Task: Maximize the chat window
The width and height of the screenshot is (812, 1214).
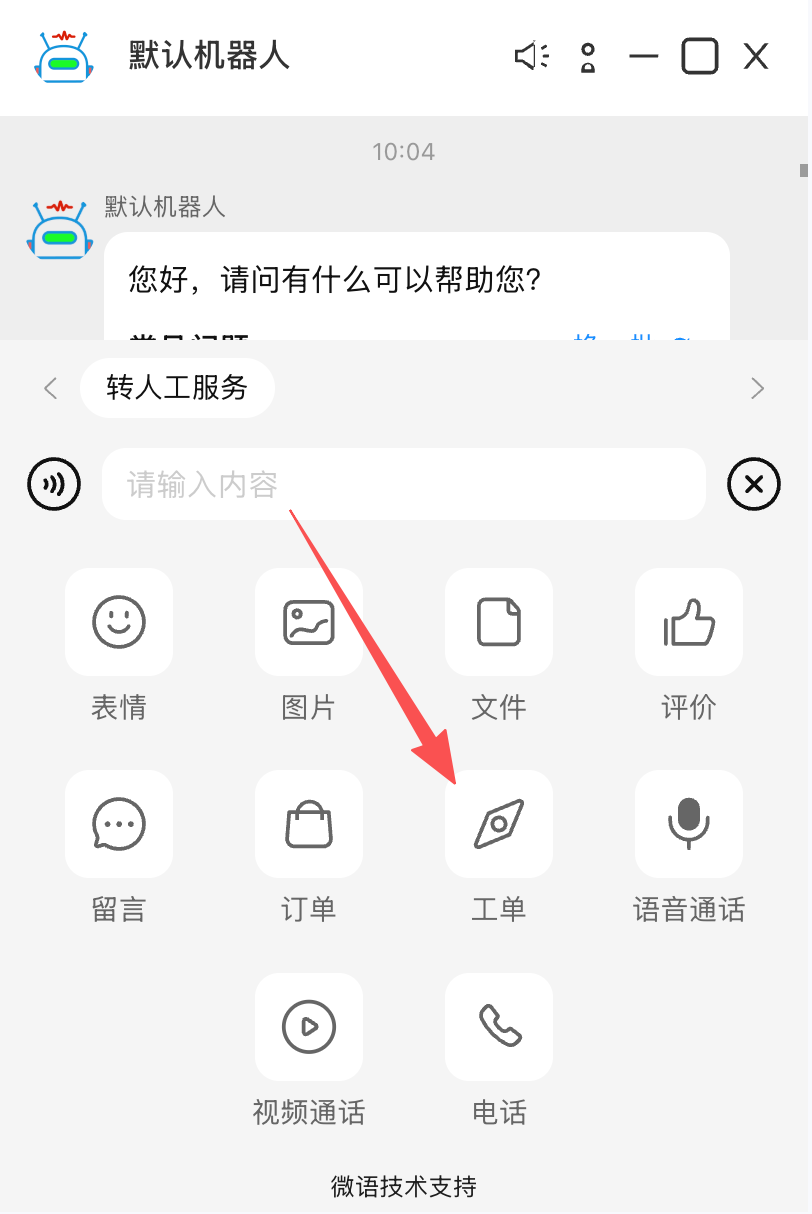Action: click(700, 56)
